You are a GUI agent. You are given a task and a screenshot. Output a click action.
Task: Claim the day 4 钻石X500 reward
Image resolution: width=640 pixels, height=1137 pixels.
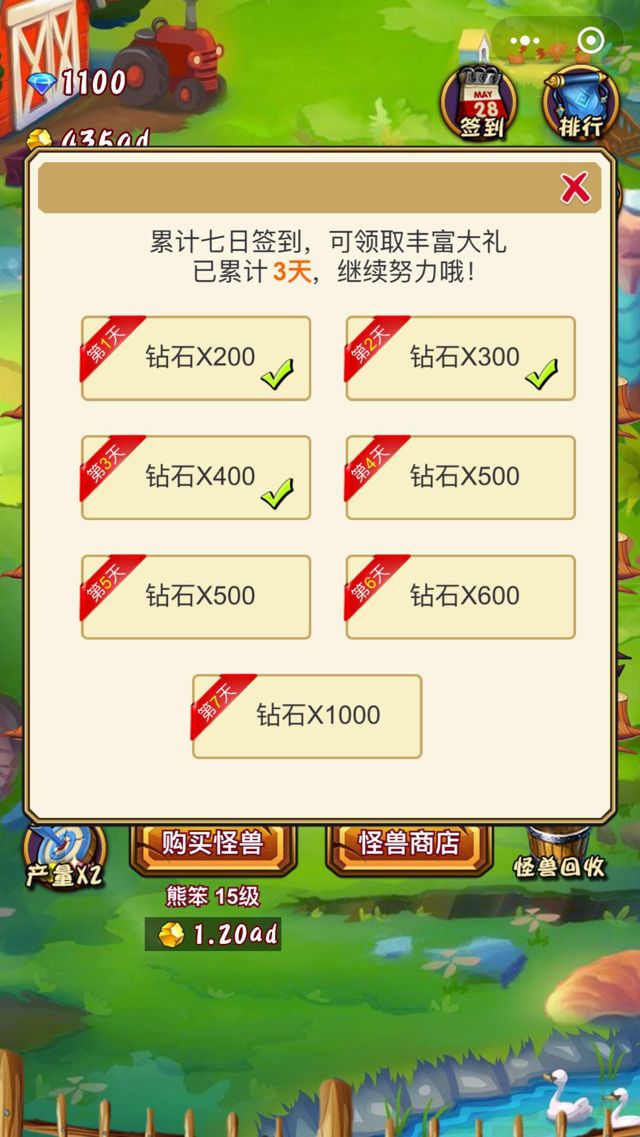click(x=460, y=477)
